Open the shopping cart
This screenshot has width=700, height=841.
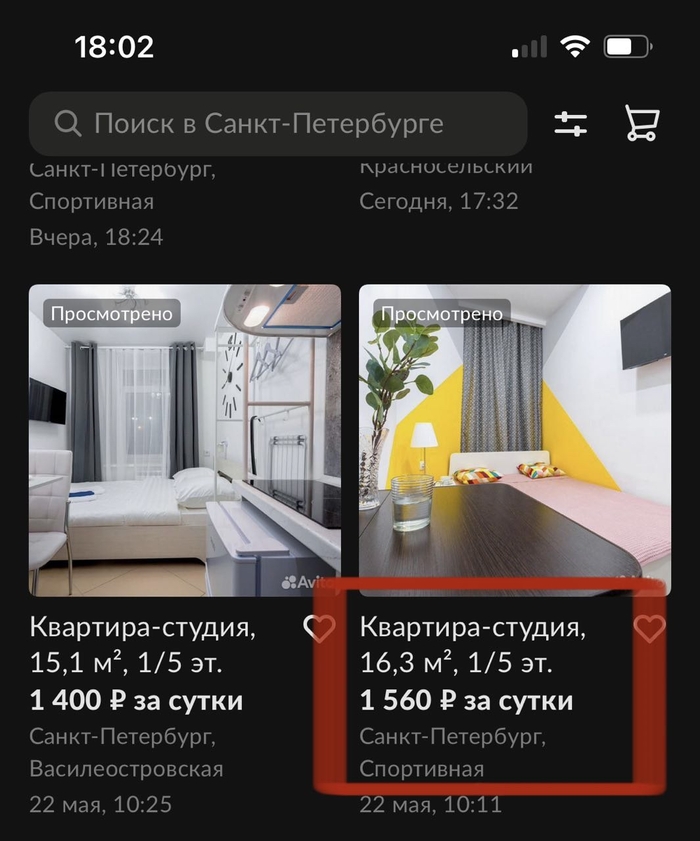(641, 123)
